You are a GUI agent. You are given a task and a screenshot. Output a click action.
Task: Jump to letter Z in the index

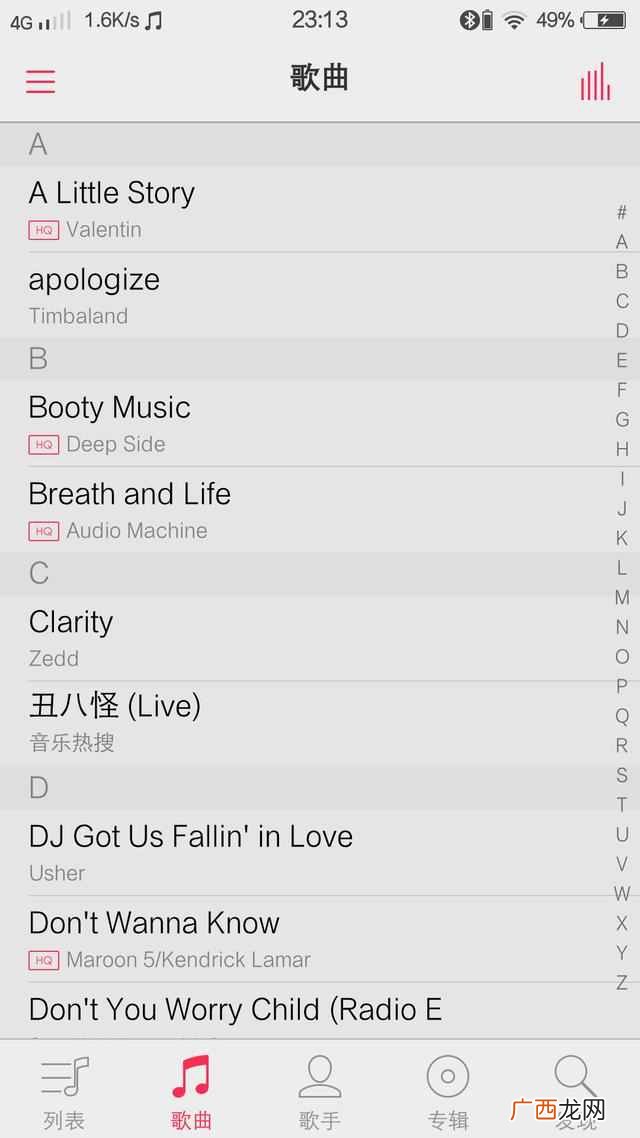622,983
